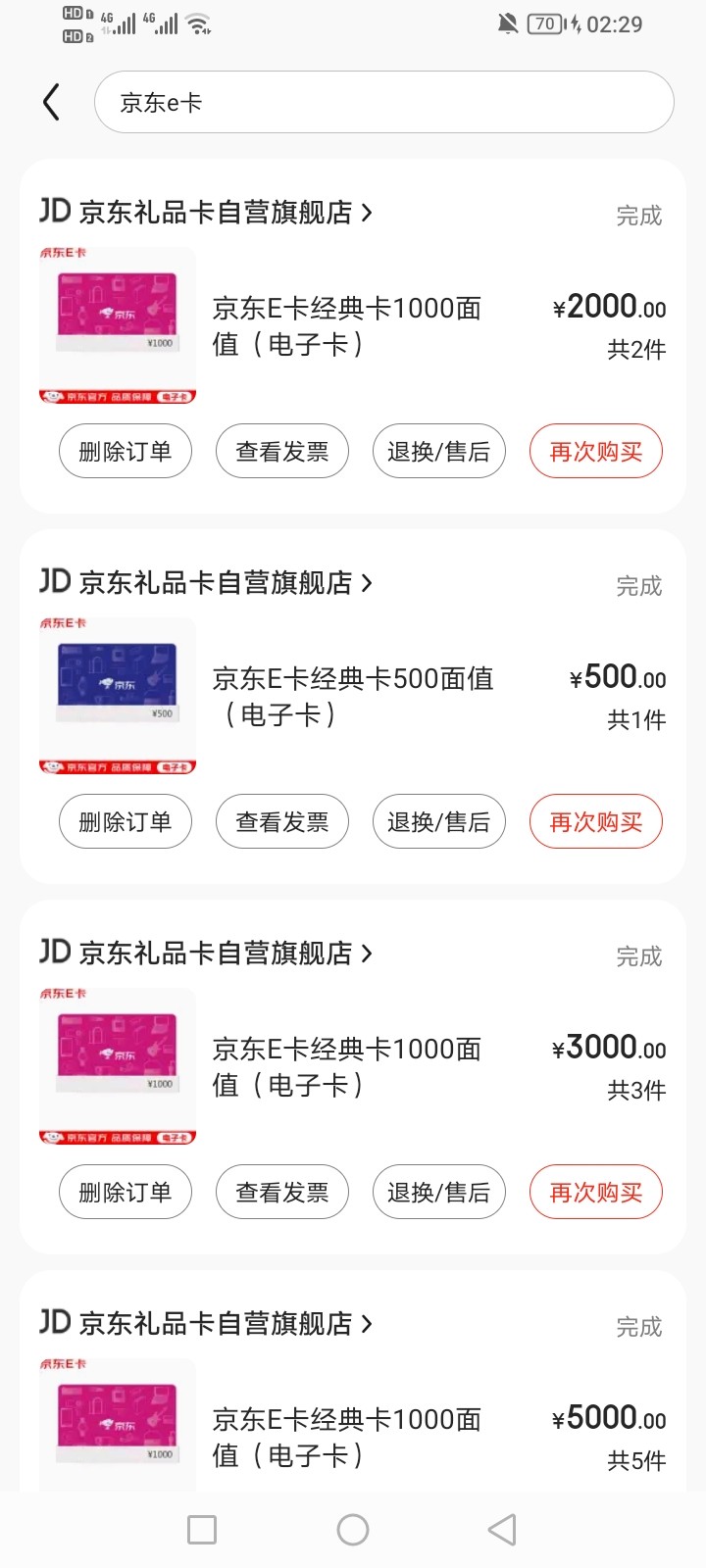Screen dimensions: 706x1568
Task: Repurchase the ¥3000 order items
Action: 595,1193
